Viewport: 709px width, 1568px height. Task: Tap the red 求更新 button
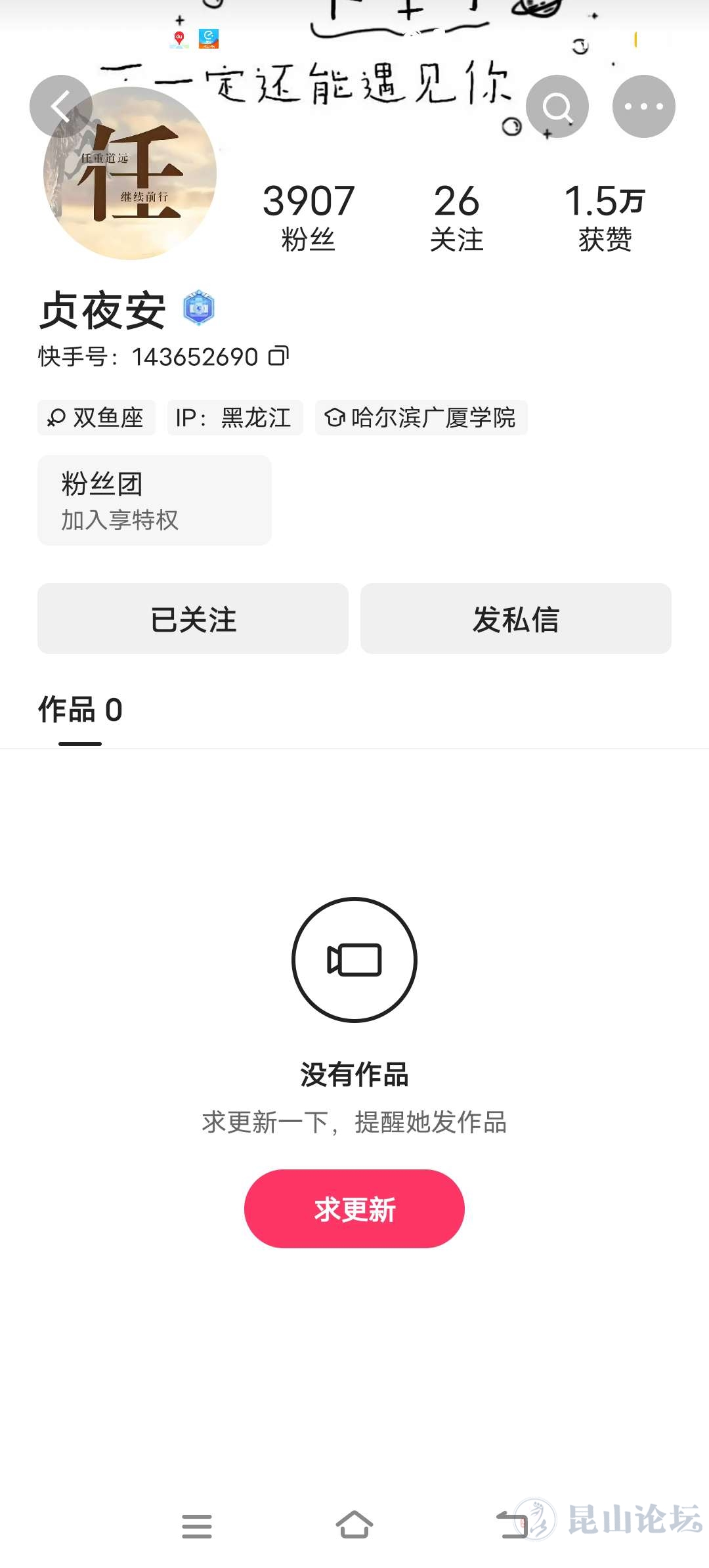coord(354,1209)
